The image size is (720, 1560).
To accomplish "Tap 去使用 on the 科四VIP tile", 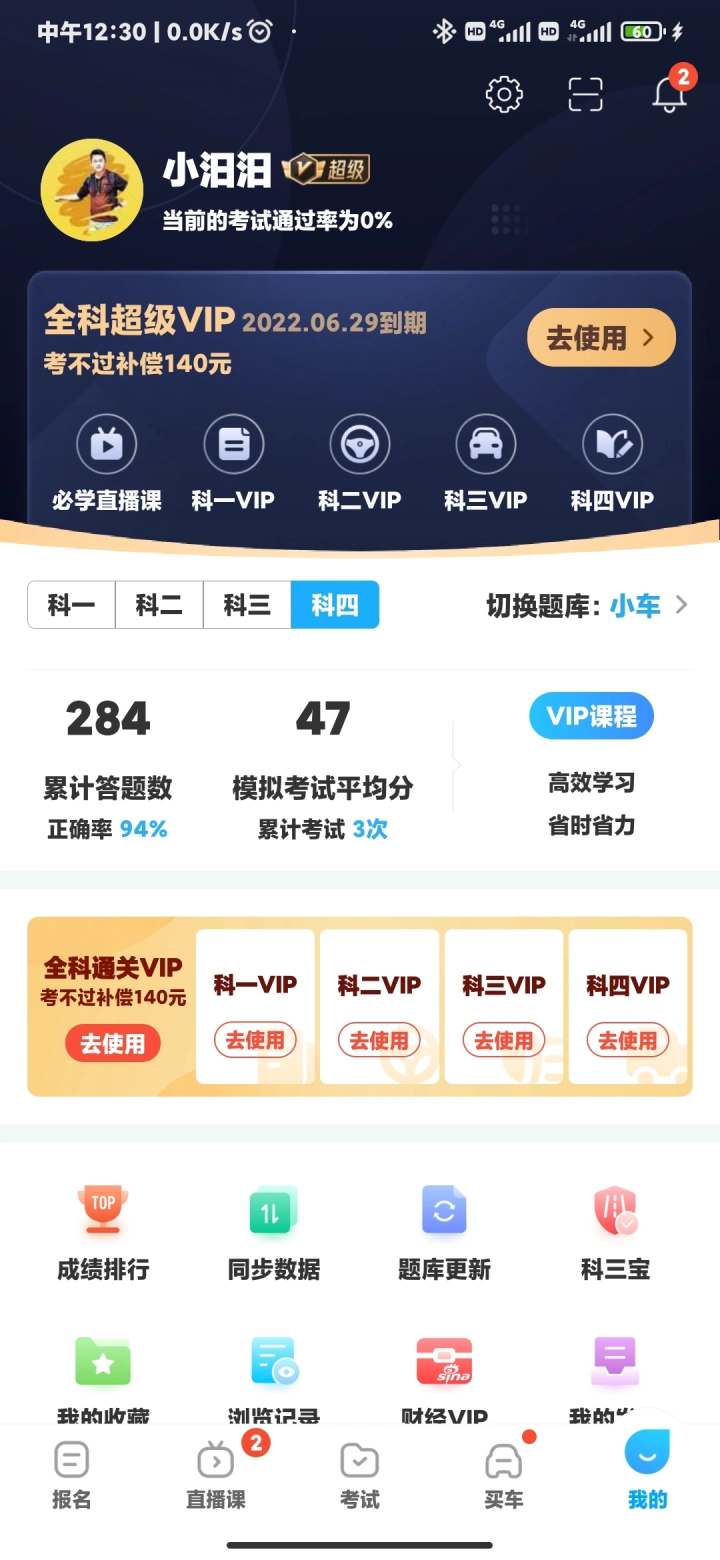I will point(627,1040).
